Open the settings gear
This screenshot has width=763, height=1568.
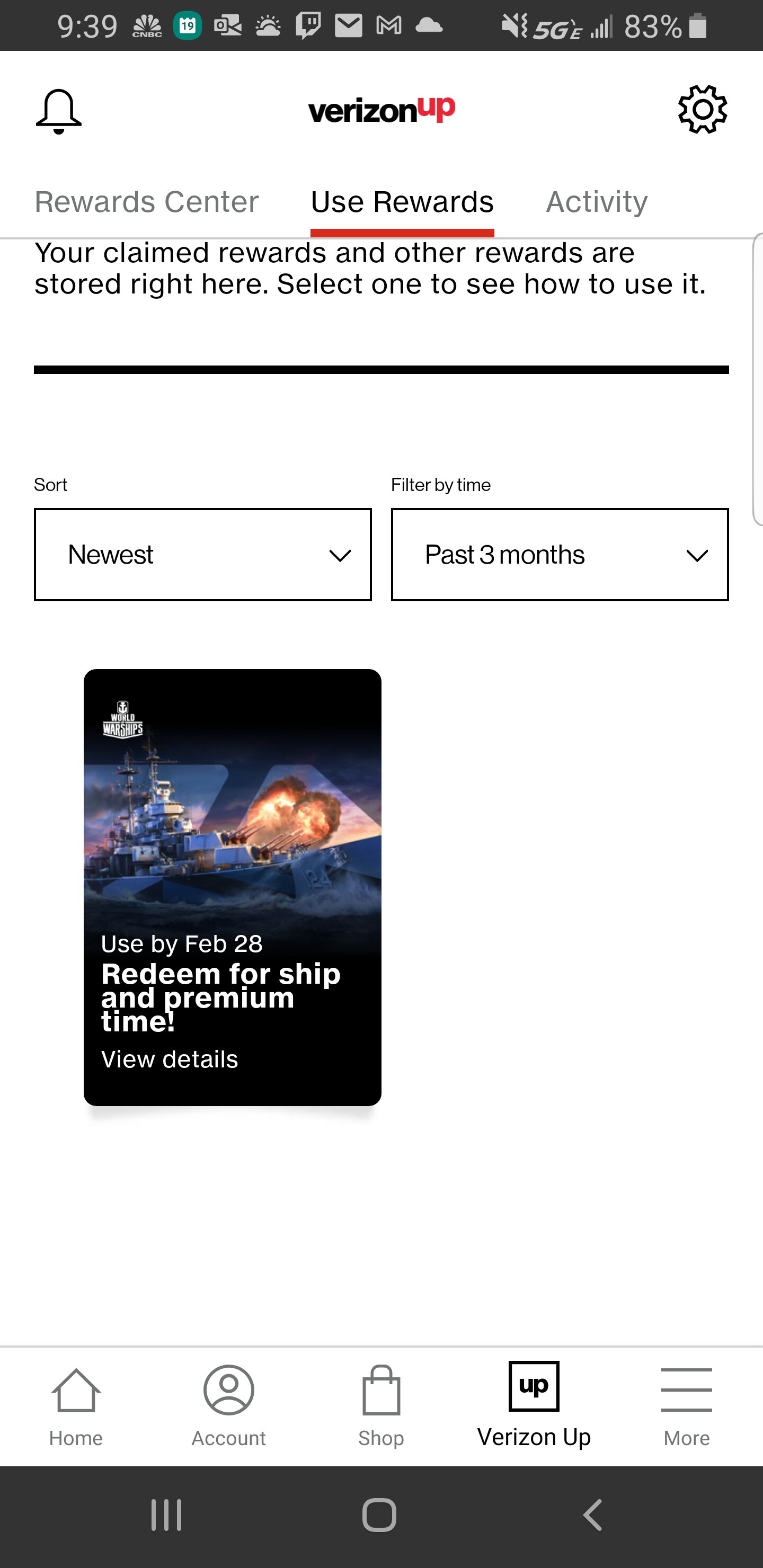click(x=702, y=110)
